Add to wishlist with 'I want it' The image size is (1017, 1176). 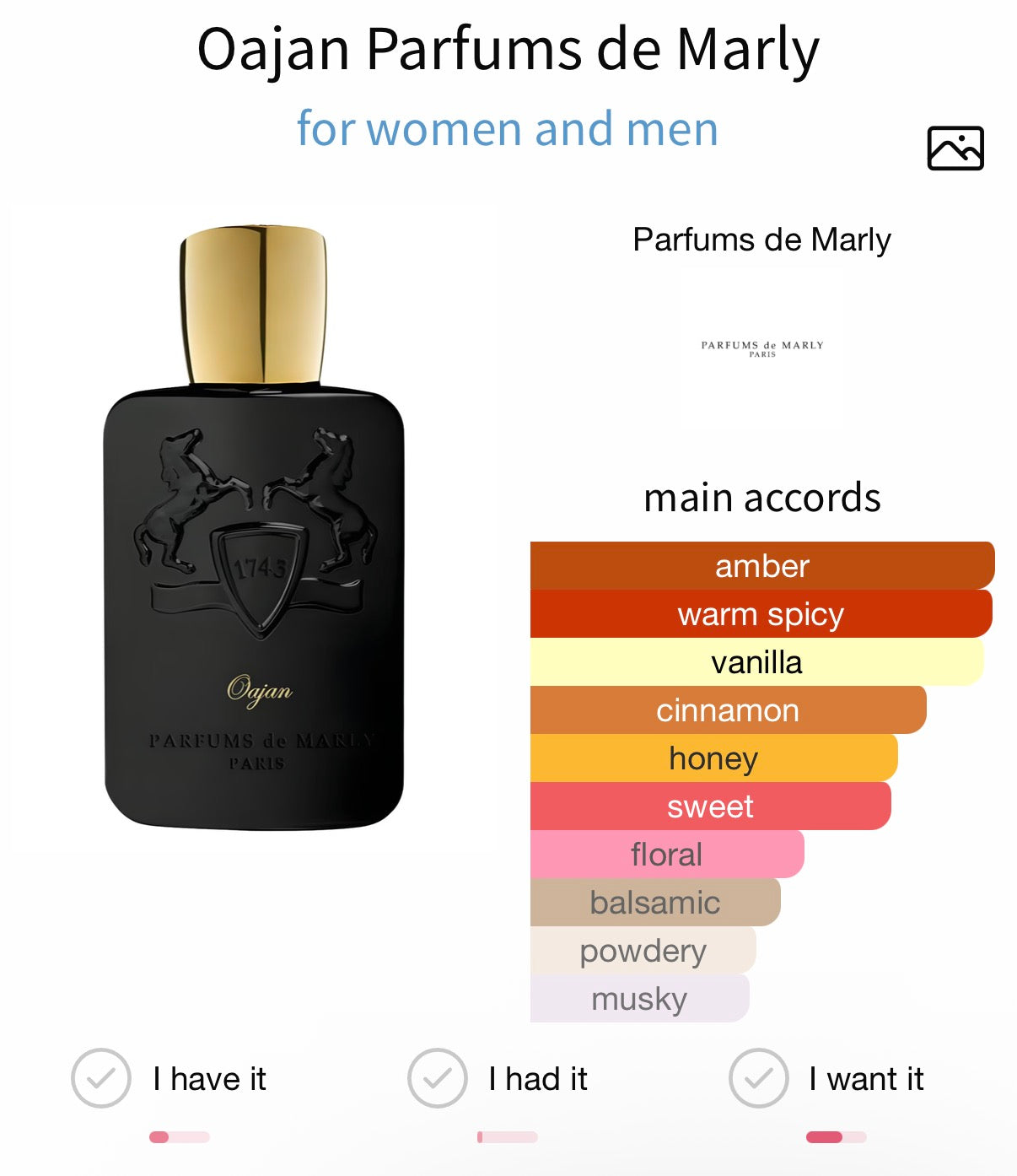tap(758, 1078)
